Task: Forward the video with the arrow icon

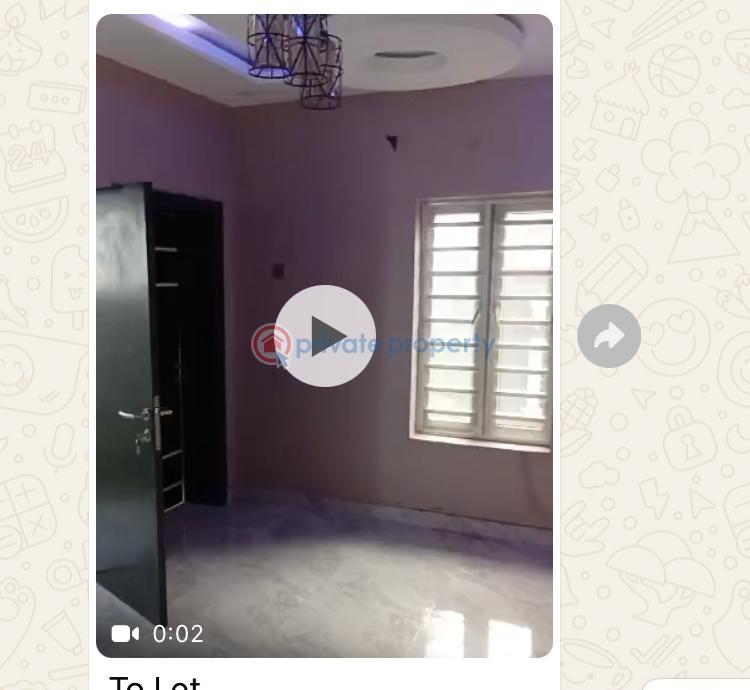Action: (609, 336)
